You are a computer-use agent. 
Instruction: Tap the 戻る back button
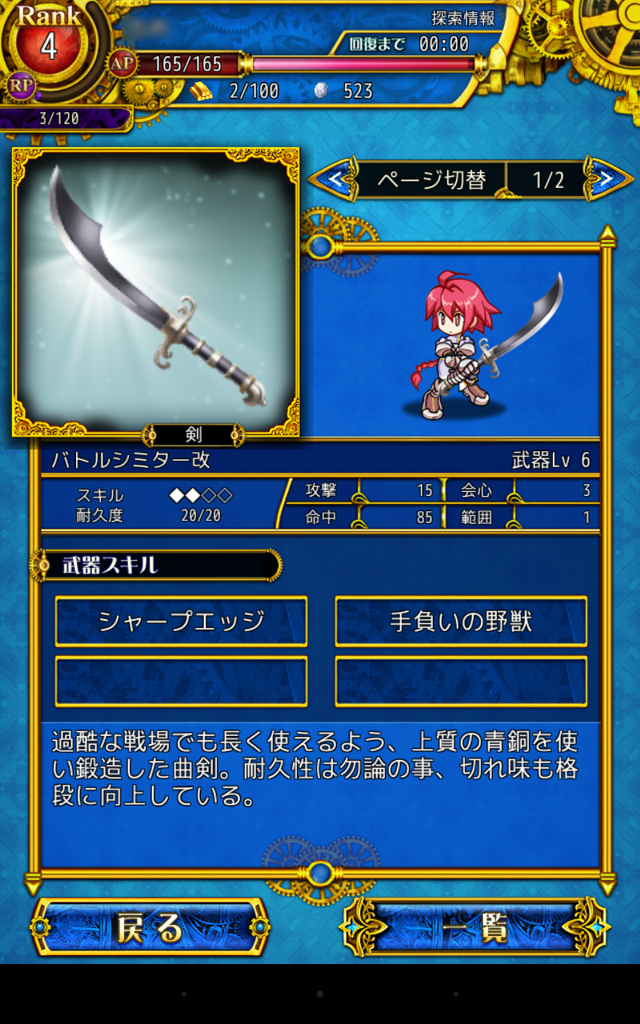coord(150,928)
